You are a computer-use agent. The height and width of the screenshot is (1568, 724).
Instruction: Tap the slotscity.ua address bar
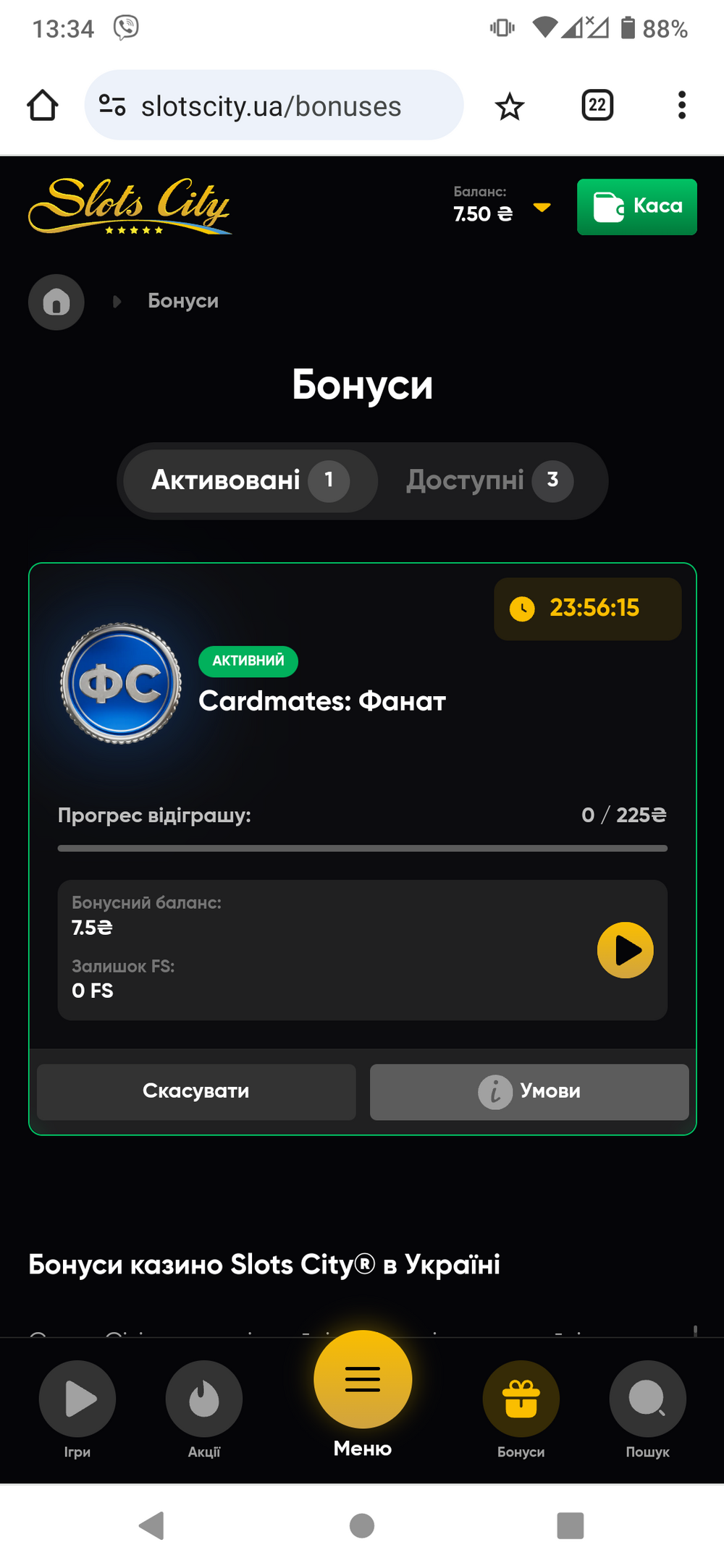[x=274, y=106]
